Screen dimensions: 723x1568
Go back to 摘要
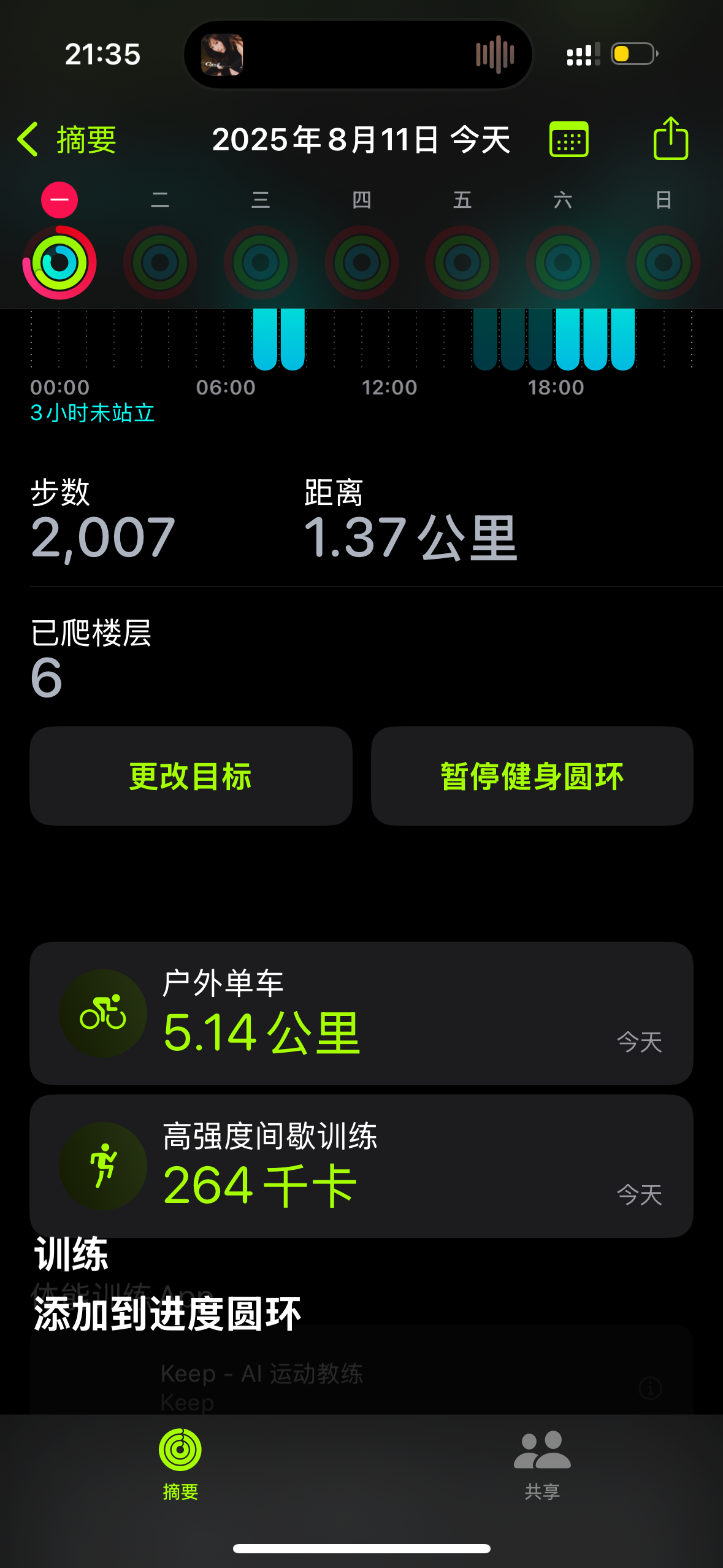(66, 140)
